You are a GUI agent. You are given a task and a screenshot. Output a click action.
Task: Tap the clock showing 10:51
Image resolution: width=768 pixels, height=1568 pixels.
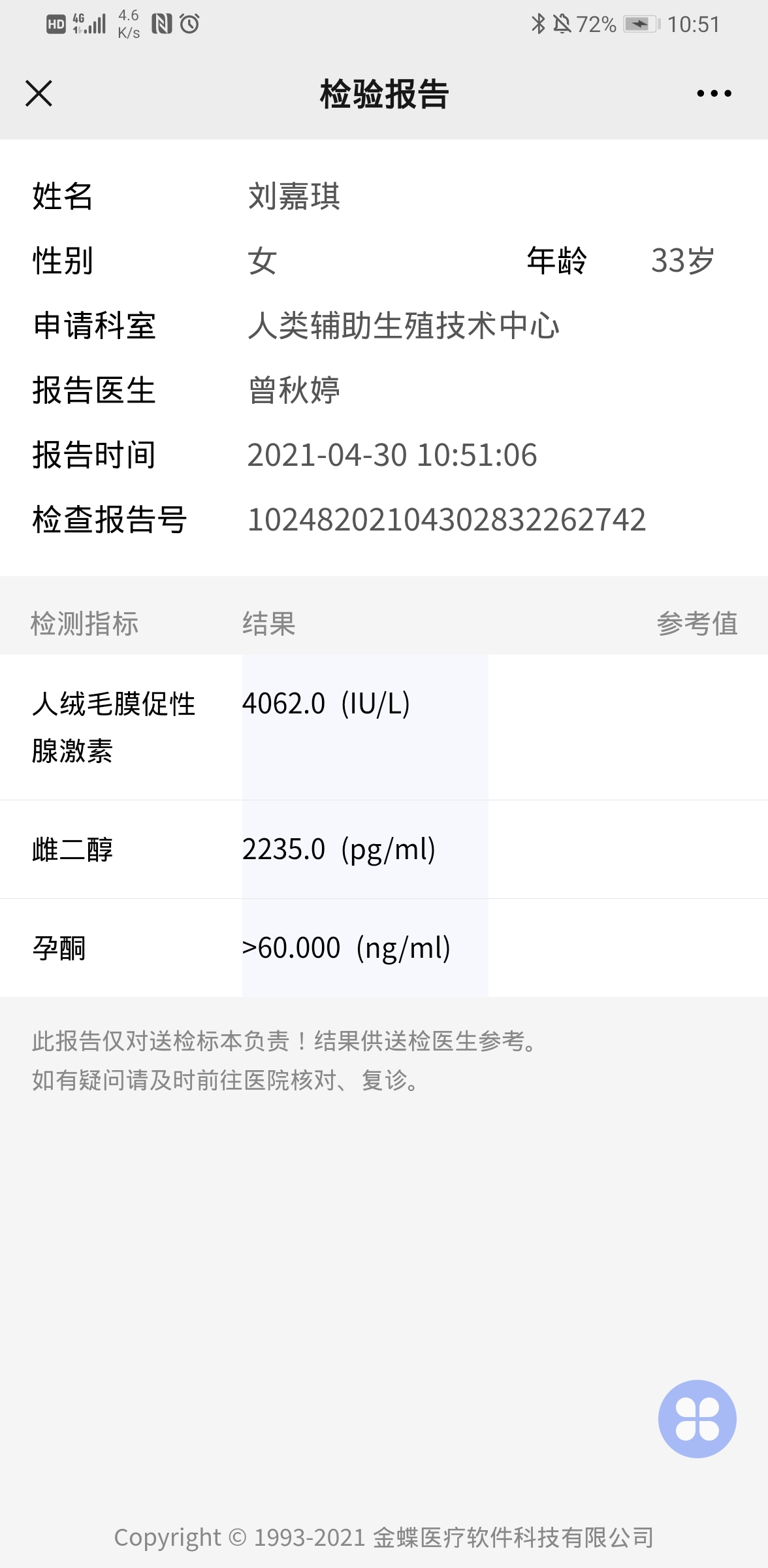click(695, 23)
